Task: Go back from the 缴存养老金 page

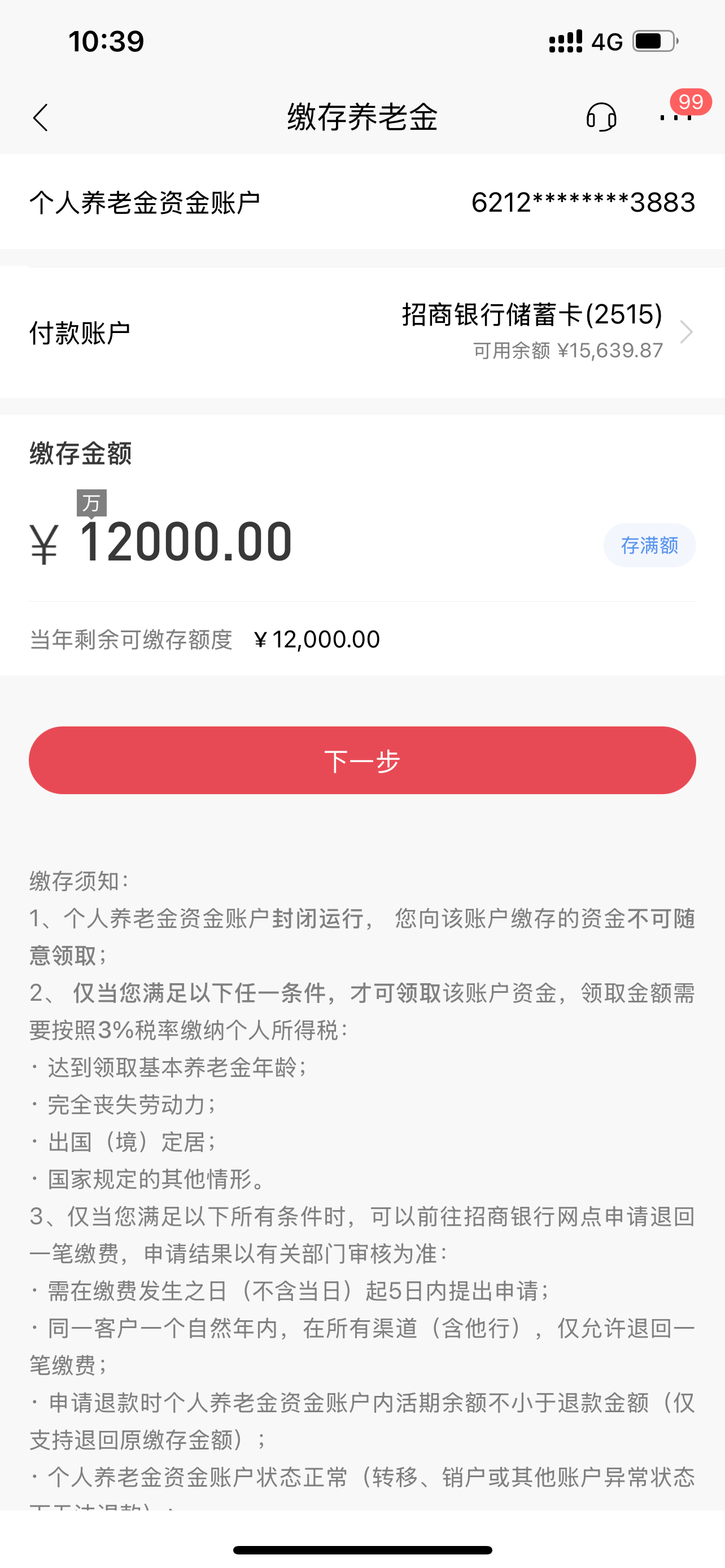Action: (x=40, y=117)
